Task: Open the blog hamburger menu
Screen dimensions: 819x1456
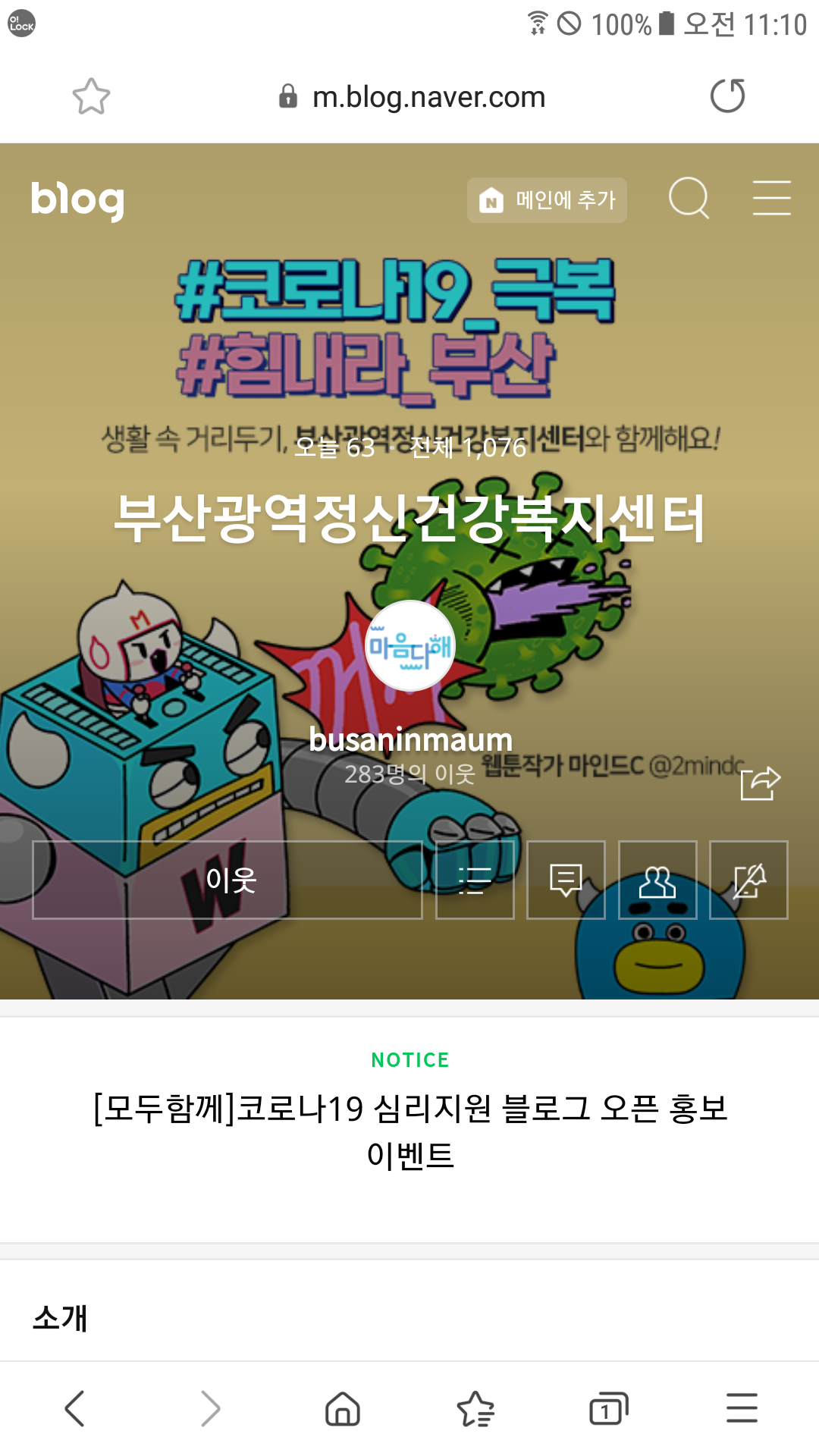Action: 771,199
